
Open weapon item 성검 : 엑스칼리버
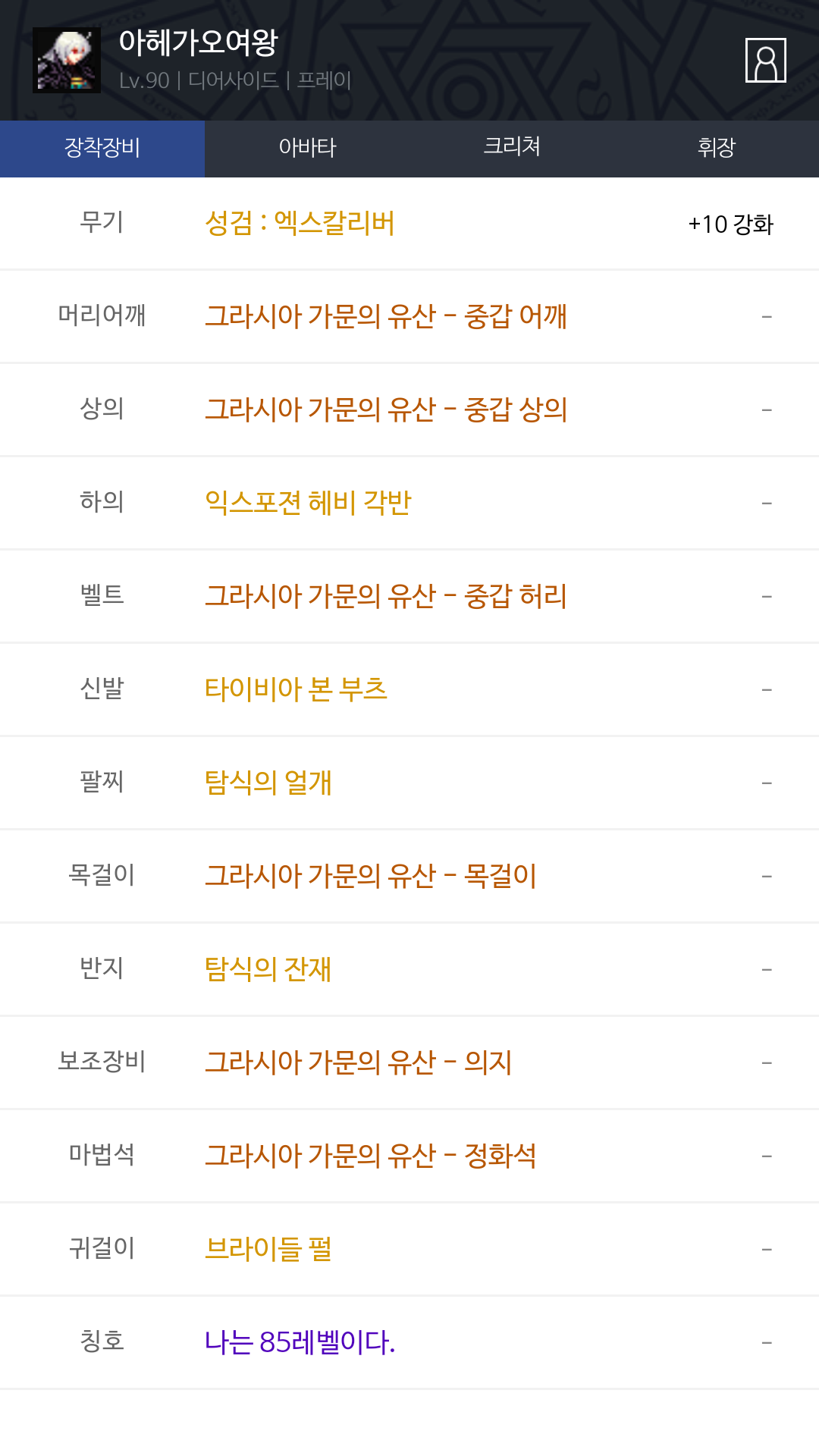point(300,223)
